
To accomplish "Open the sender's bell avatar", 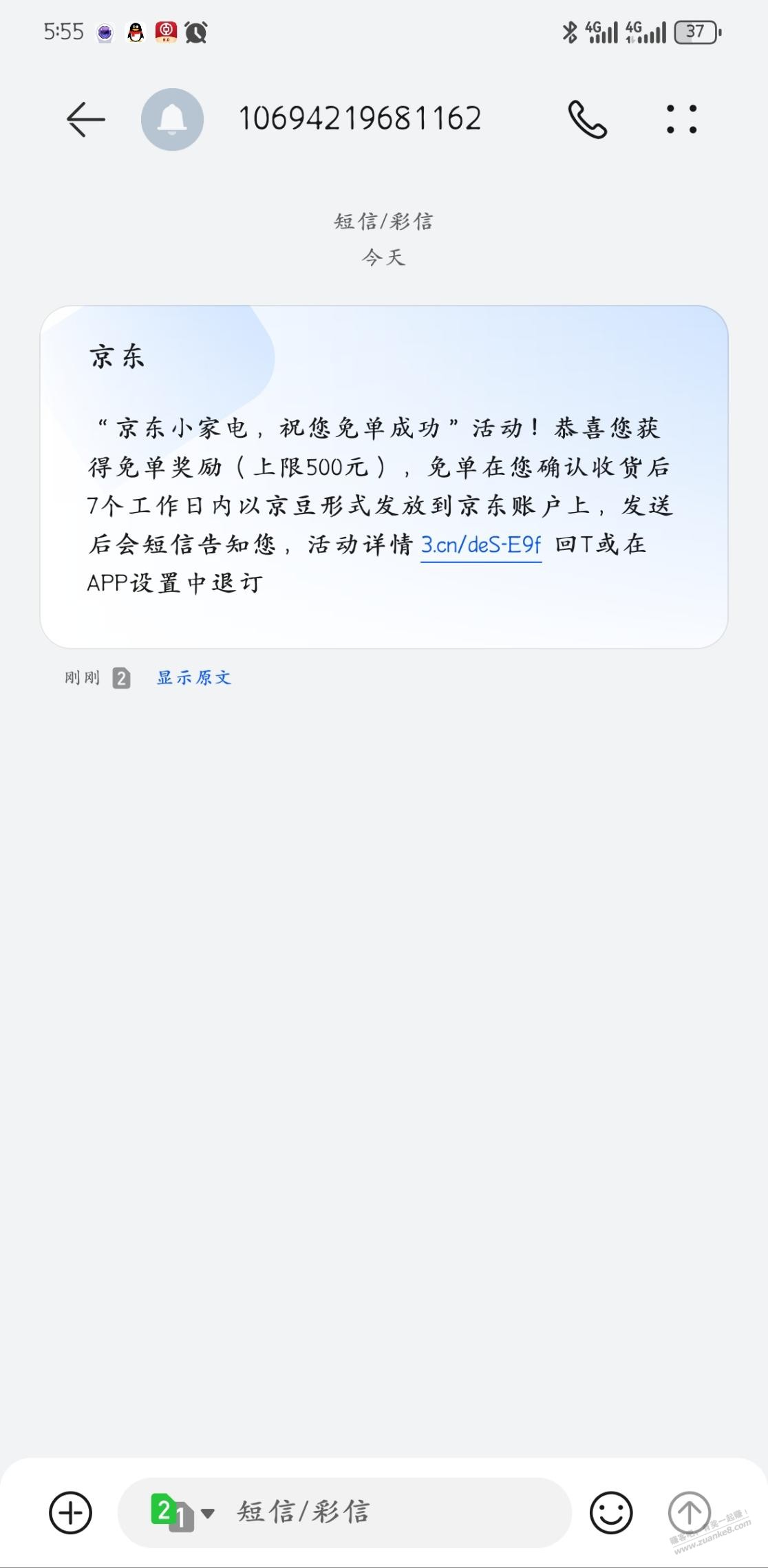I will tap(172, 119).
